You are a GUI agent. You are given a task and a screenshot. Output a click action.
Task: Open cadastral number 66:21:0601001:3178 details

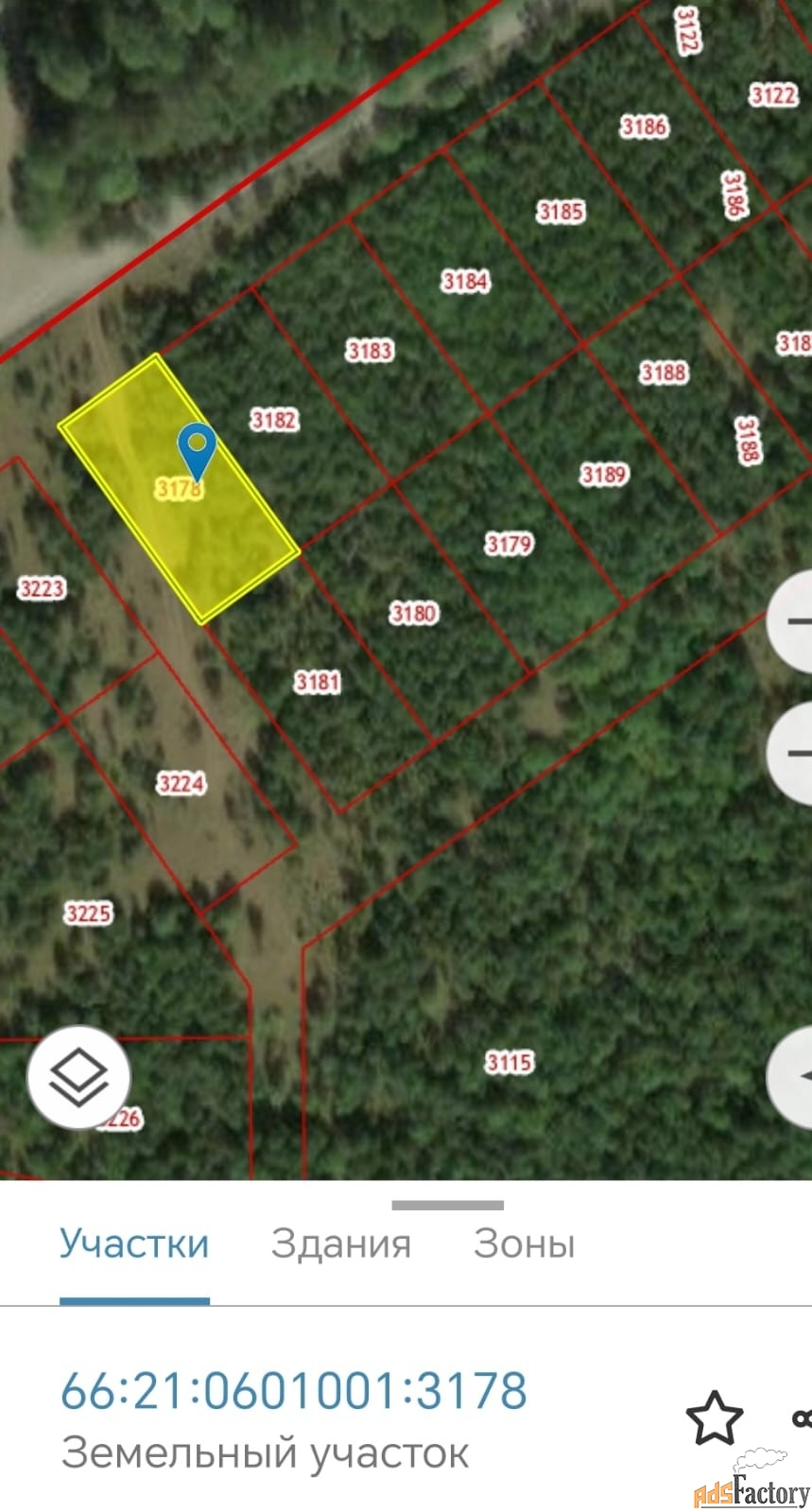(x=294, y=1391)
